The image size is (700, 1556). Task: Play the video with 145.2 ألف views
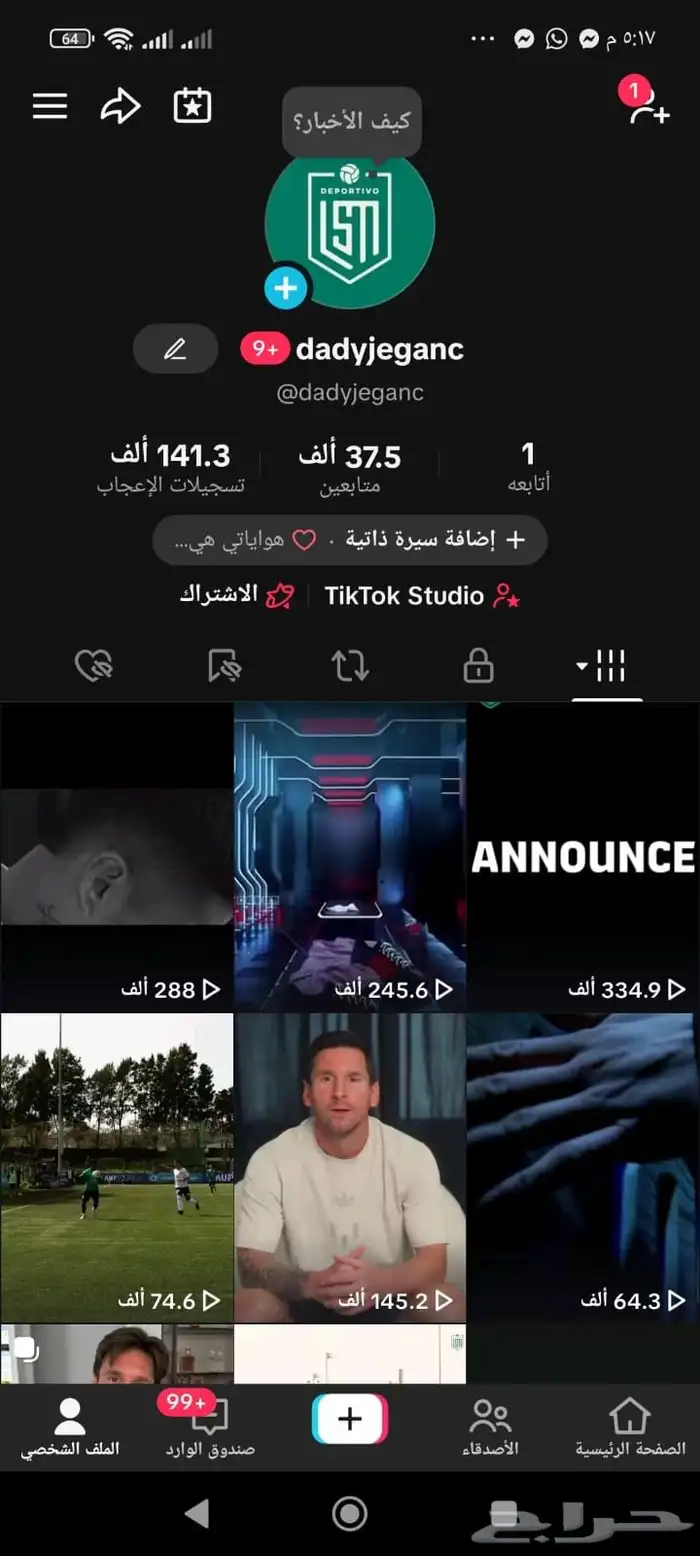click(x=350, y=1168)
